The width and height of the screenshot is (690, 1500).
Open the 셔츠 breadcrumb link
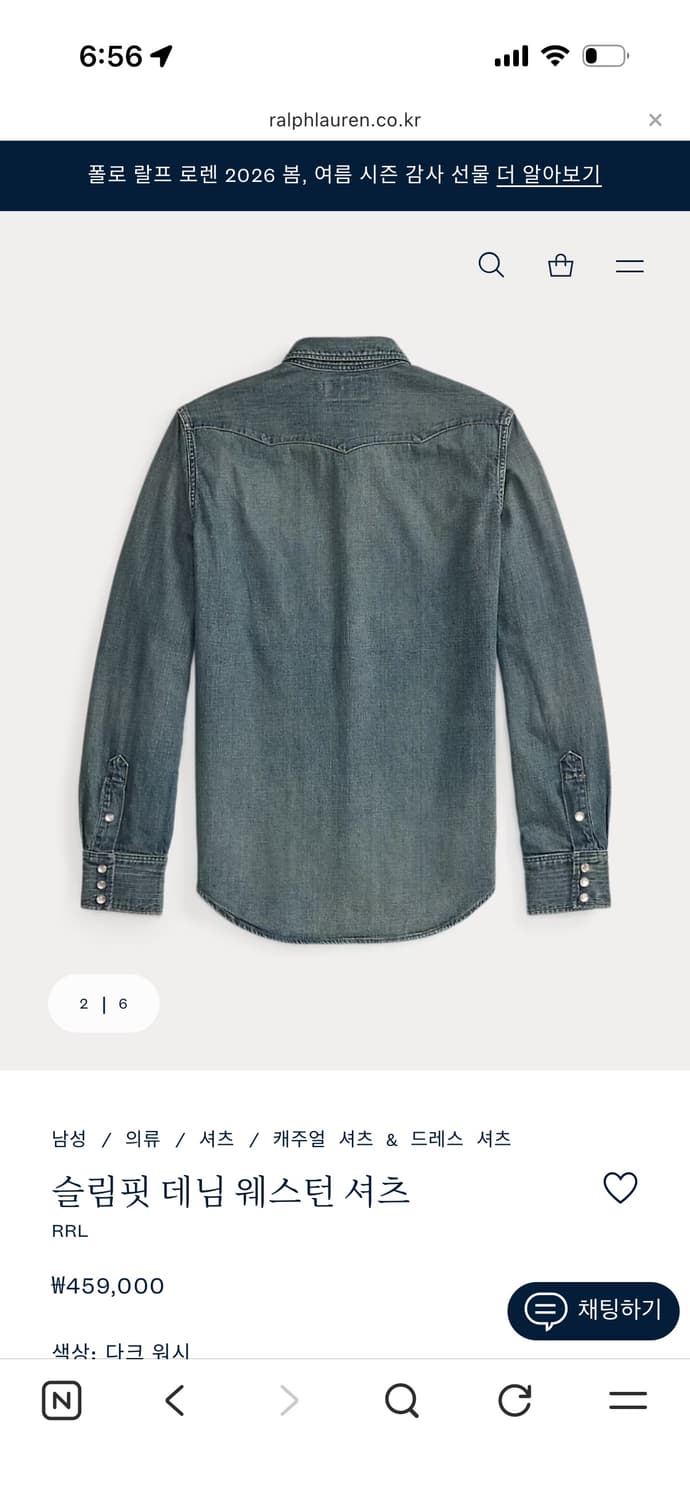pyautogui.click(x=216, y=1138)
